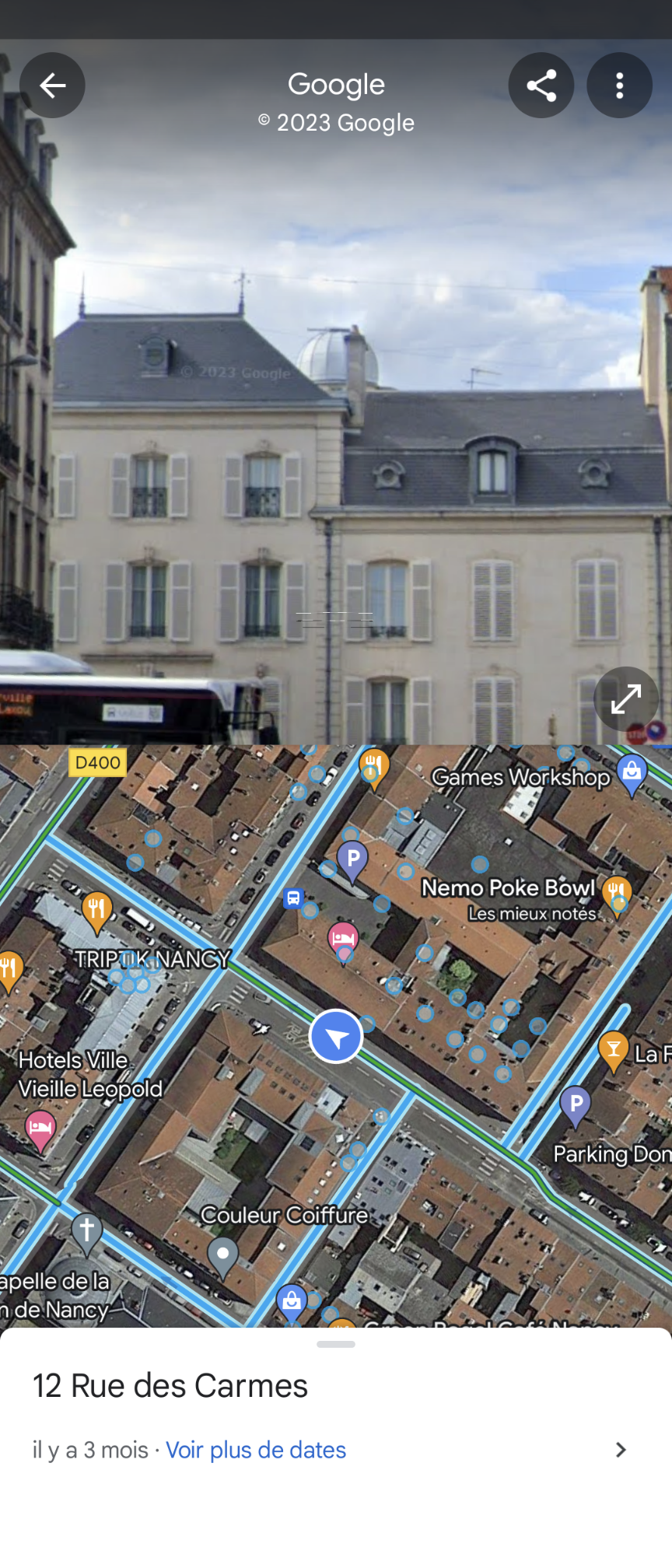672x1568 pixels.
Task: Open the Couleur Coiffure place marker
Action: 223,1254
